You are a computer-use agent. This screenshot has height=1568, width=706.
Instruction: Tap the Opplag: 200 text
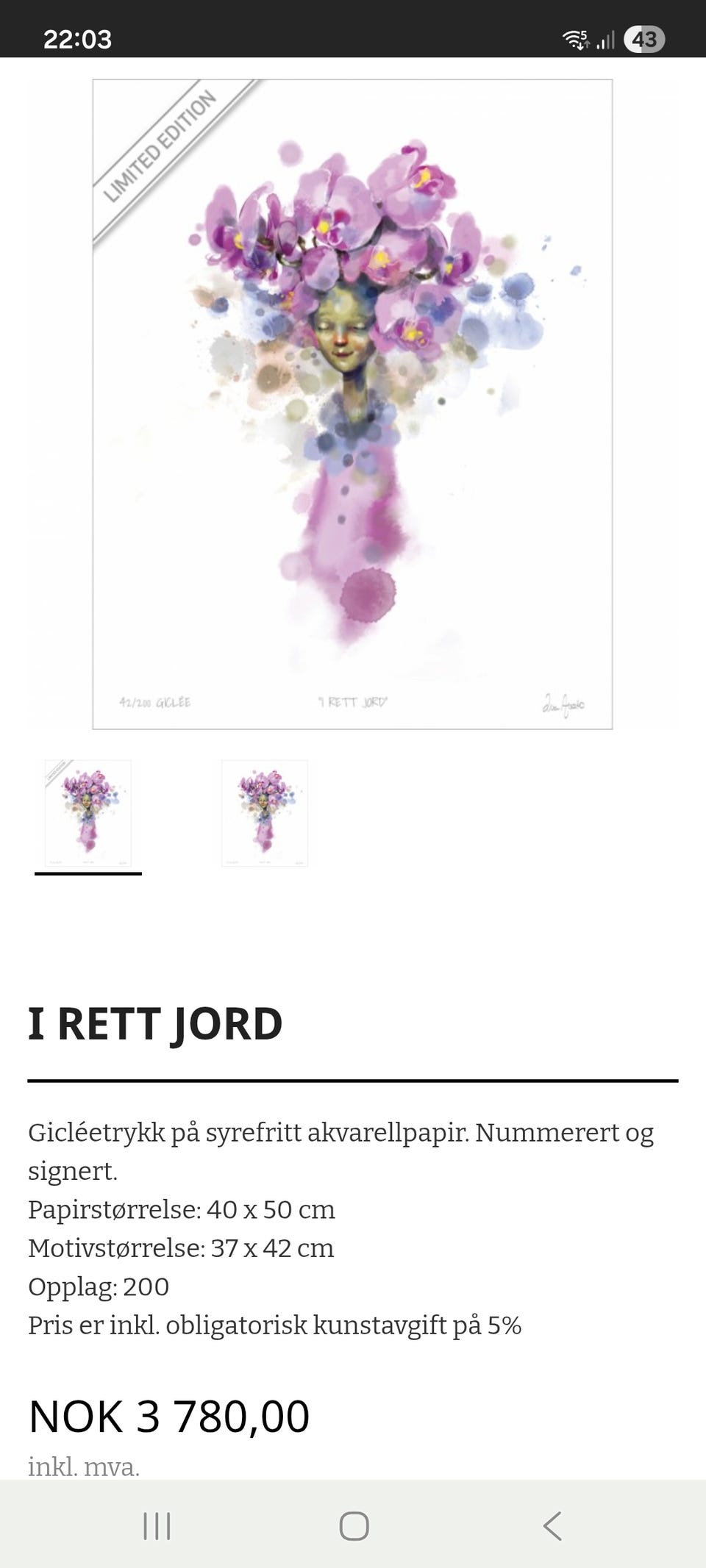[x=98, y=1286]
